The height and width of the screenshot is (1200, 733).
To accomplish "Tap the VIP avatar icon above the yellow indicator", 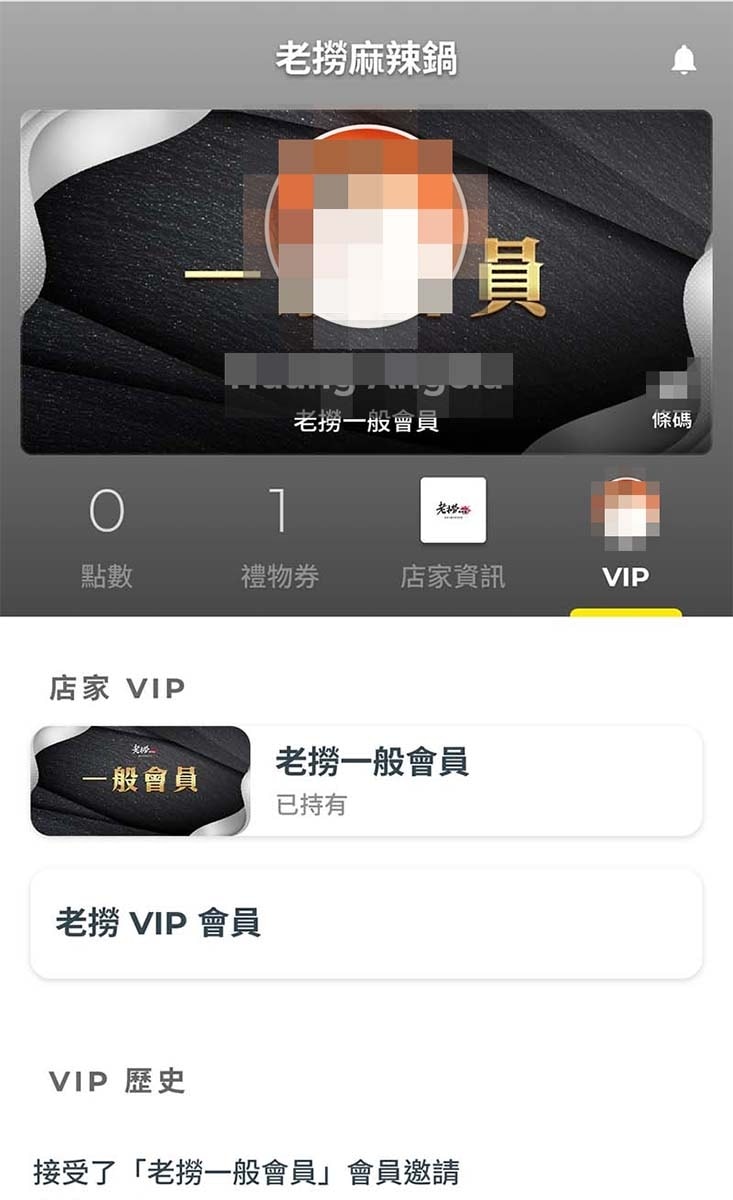I will pyautogui.click(x=625, y=512).
